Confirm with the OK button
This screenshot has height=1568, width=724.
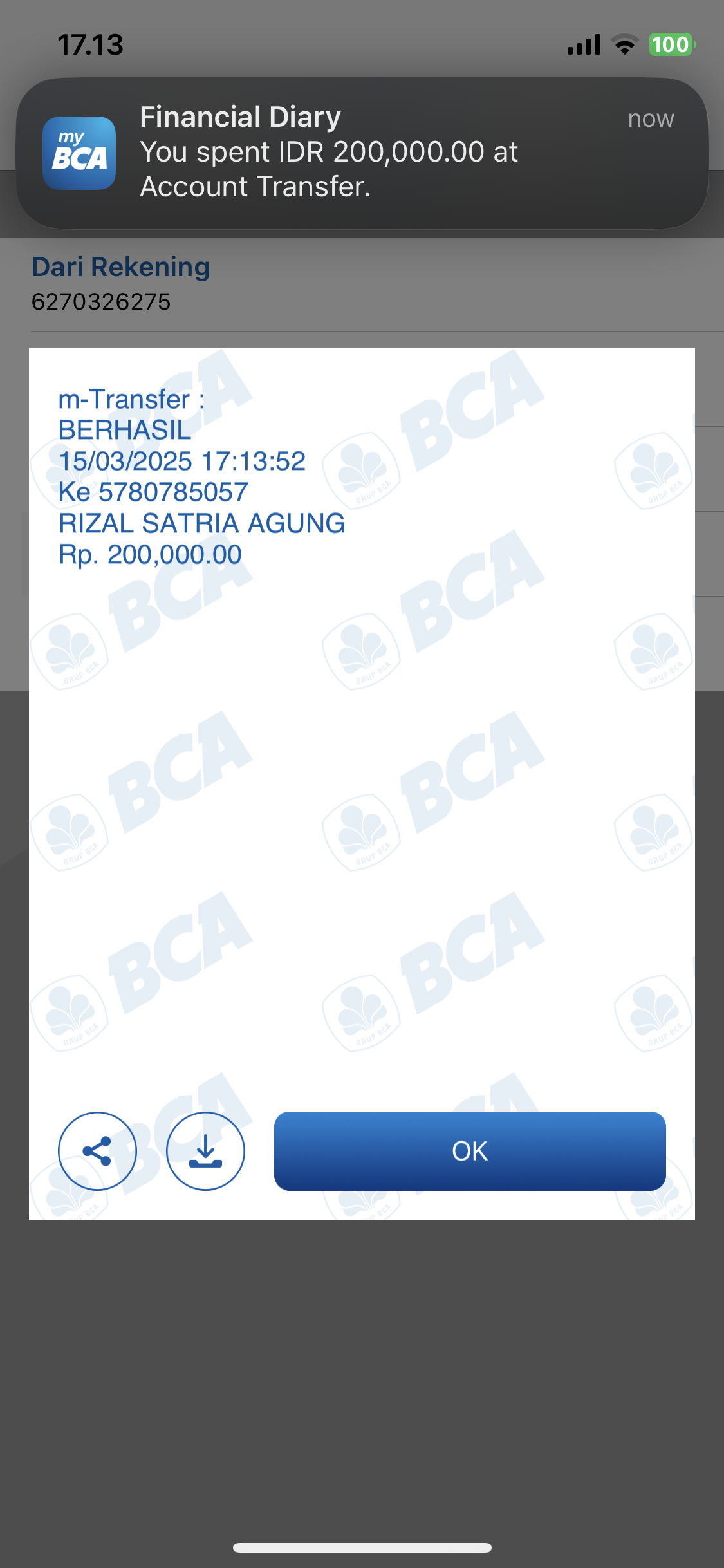coord(470,1151)
